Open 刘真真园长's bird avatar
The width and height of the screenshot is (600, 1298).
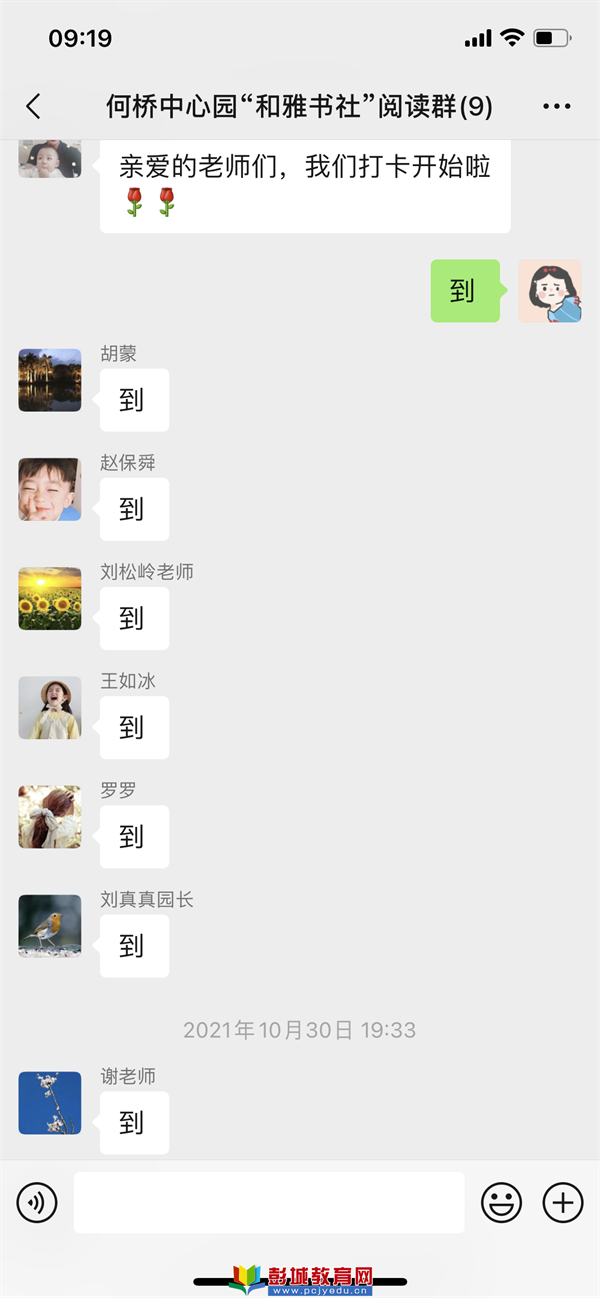coord(50,925)
